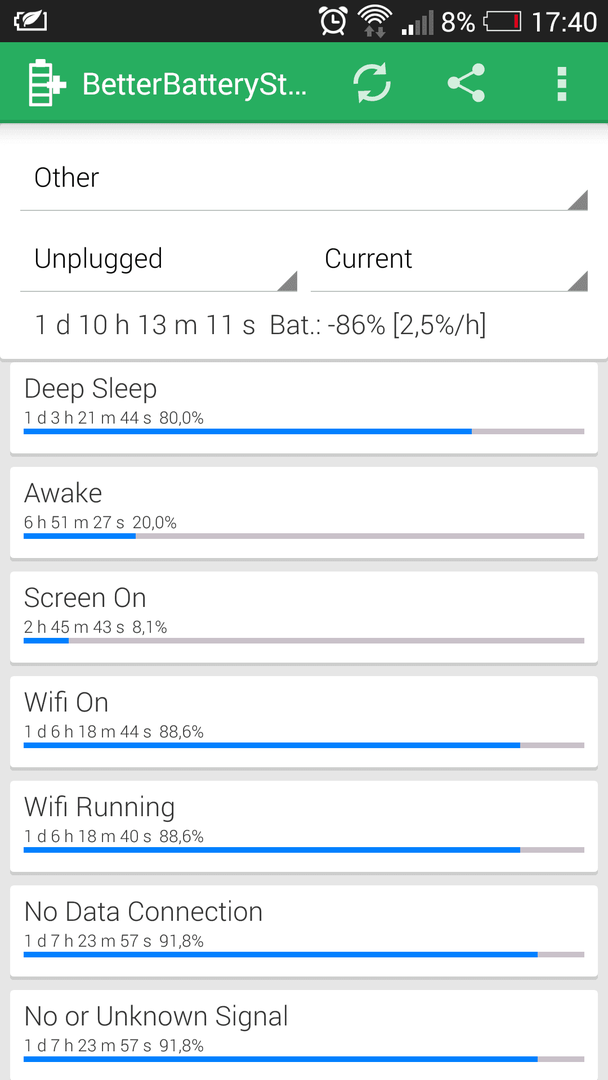Select the Awake entry
The width and height of the screenshot is (608, 1080).
304,512
